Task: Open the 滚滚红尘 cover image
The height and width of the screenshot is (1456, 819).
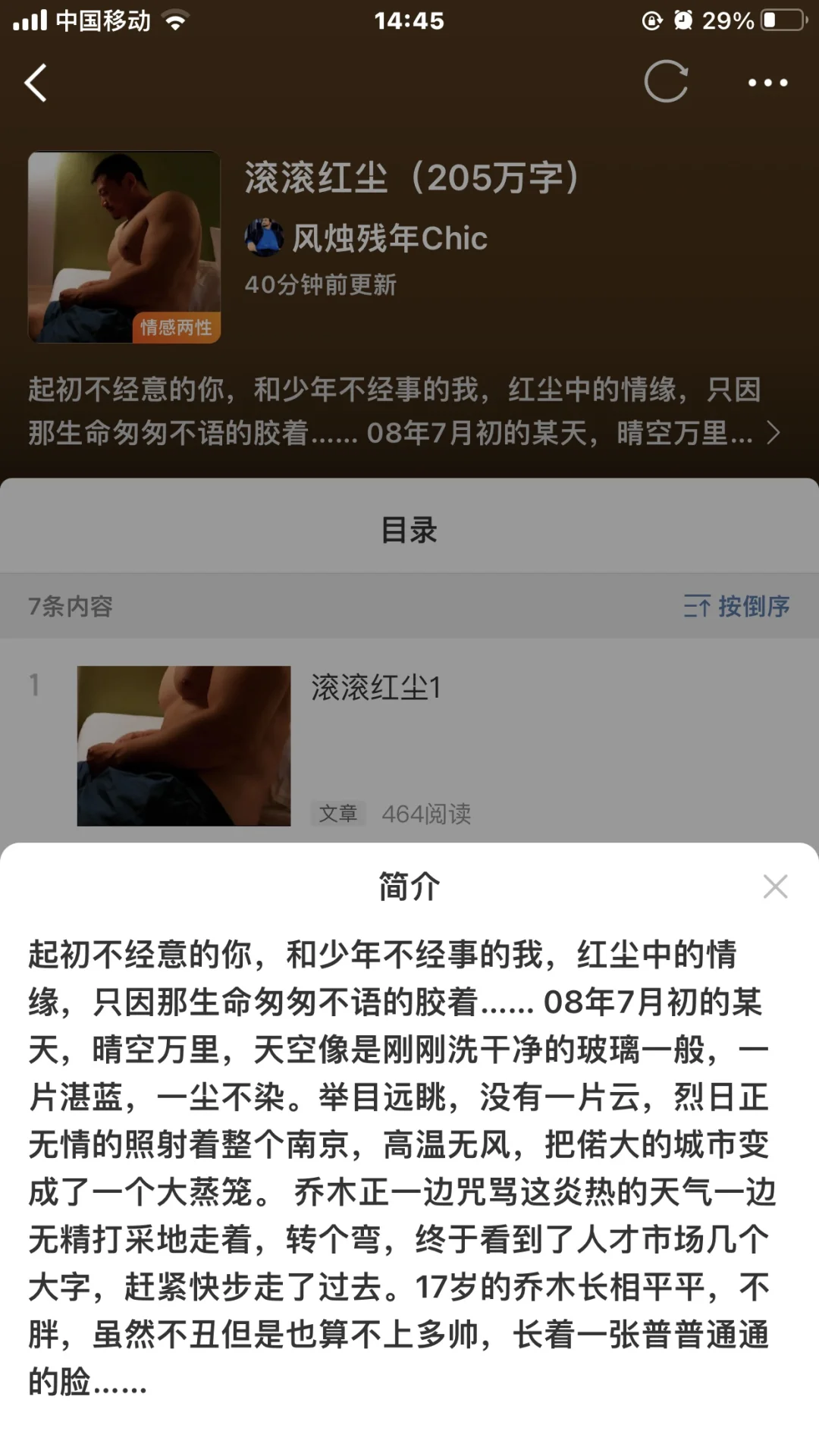Action: pyautogui.click(x=124, y=247)
